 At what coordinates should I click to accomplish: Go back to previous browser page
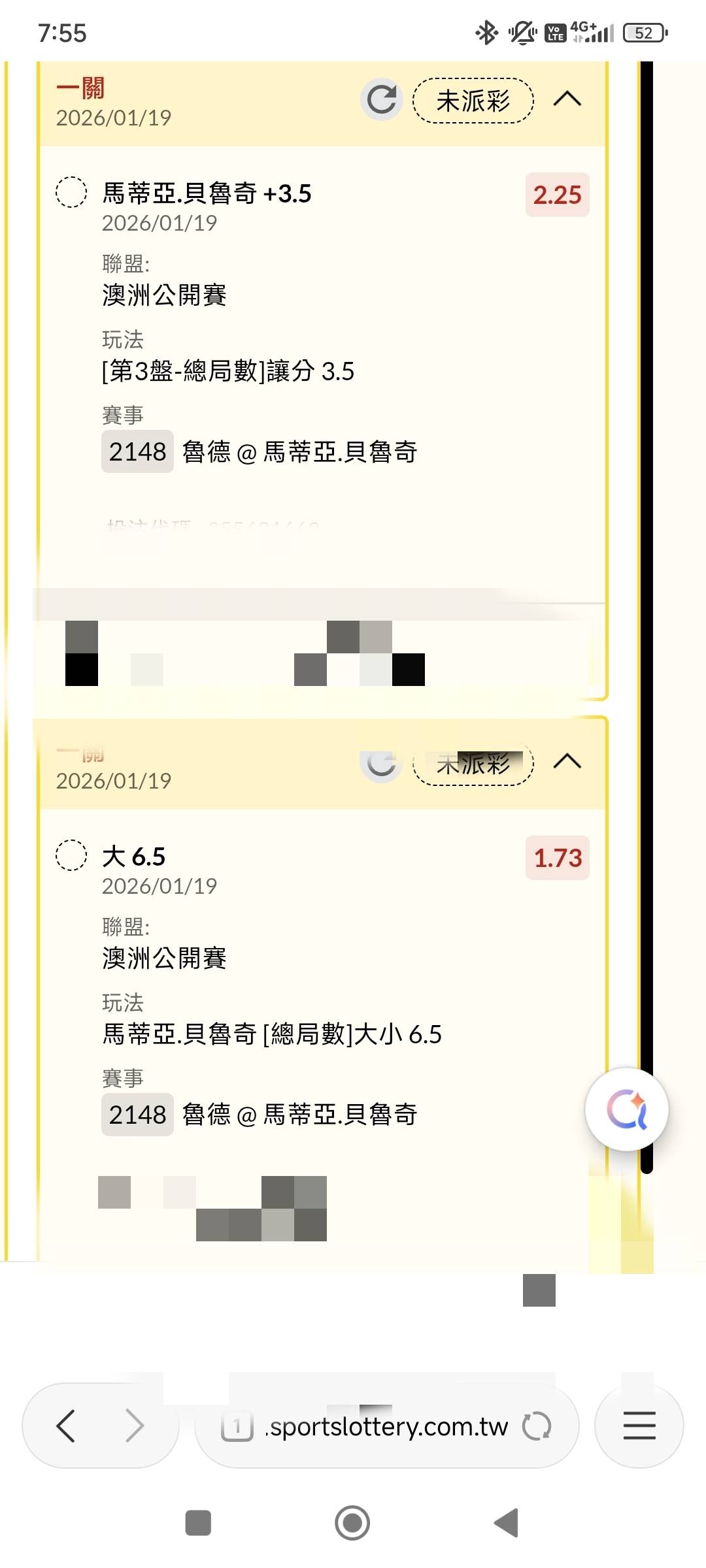point(66,1426)
